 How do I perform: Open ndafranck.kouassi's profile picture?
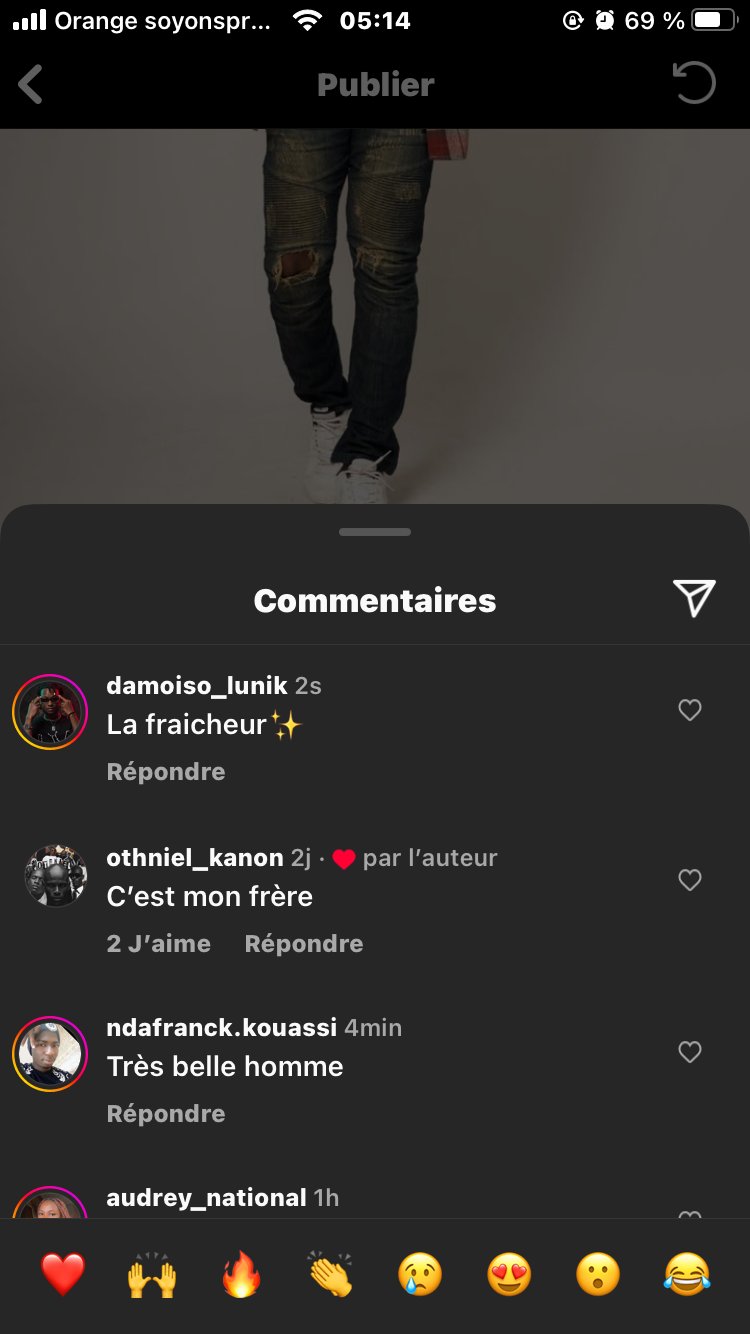pos(50,1054)
